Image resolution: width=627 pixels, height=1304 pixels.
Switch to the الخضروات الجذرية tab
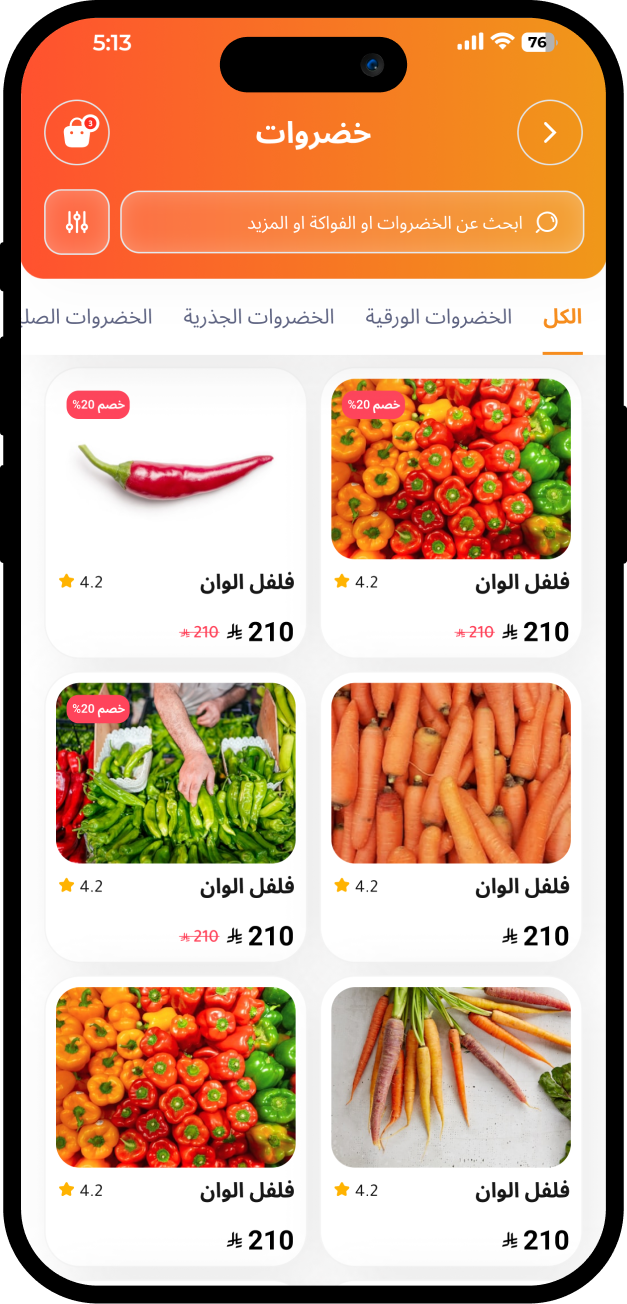(258, 317)
